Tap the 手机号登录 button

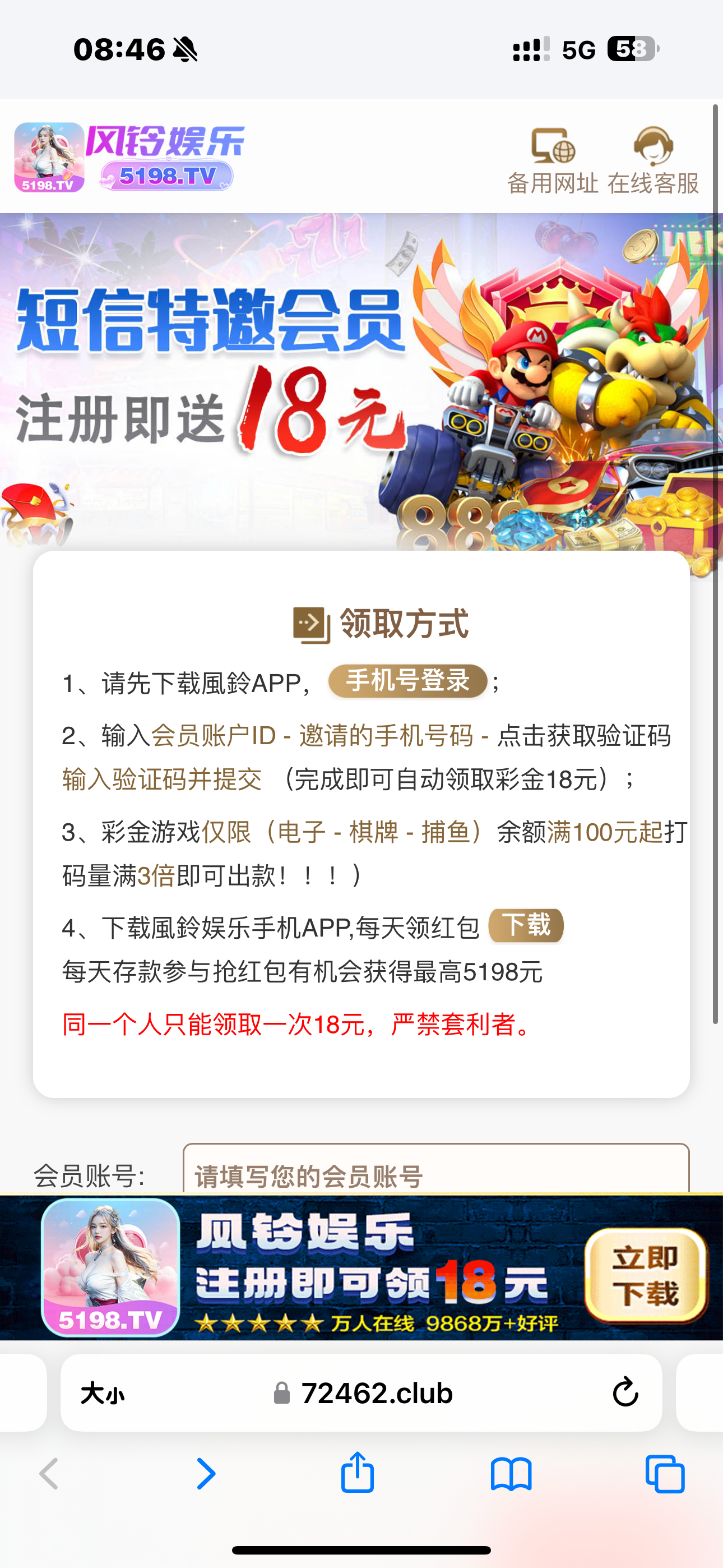point(408,680)
